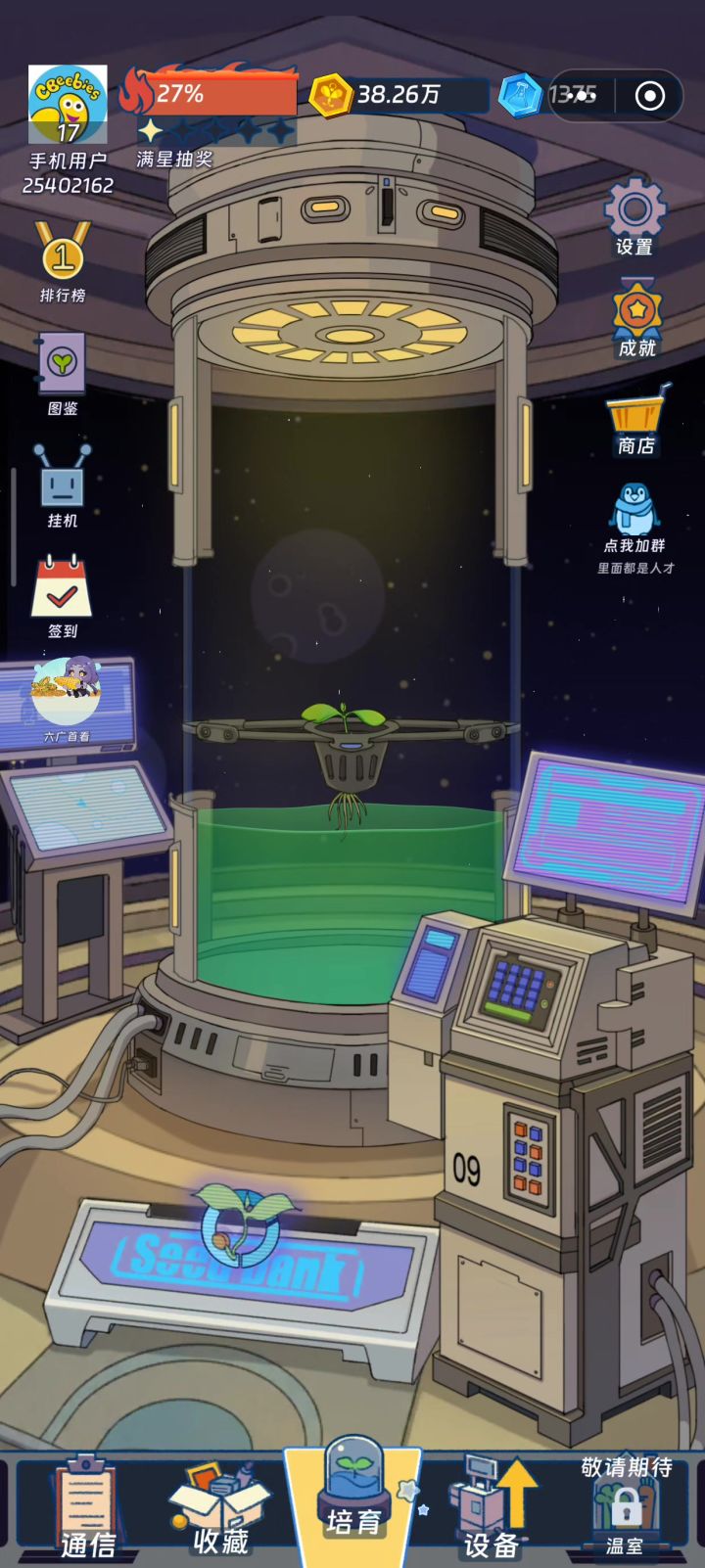Viewport: 705px width, 1568px height.
Task: Open the 成就 achievements badge
Action: click(636, 317)
